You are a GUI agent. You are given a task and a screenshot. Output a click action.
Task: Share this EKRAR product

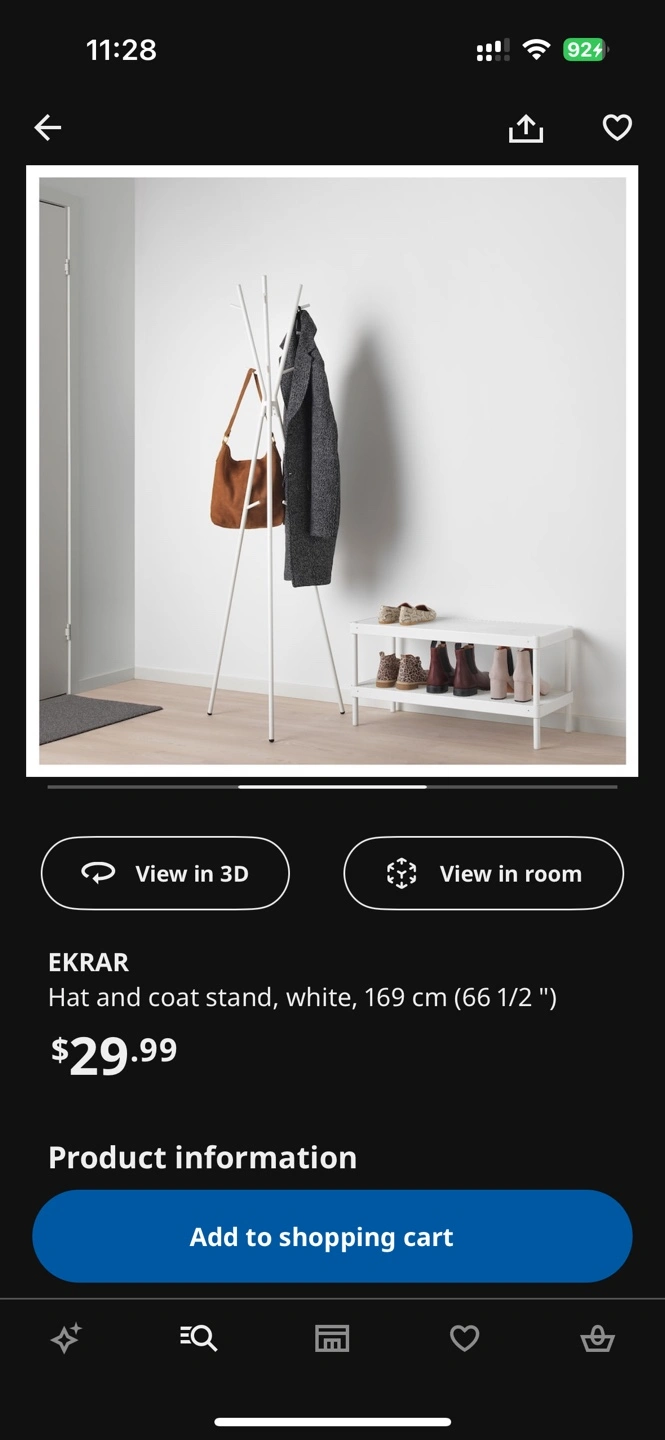(x=526, y=127)
